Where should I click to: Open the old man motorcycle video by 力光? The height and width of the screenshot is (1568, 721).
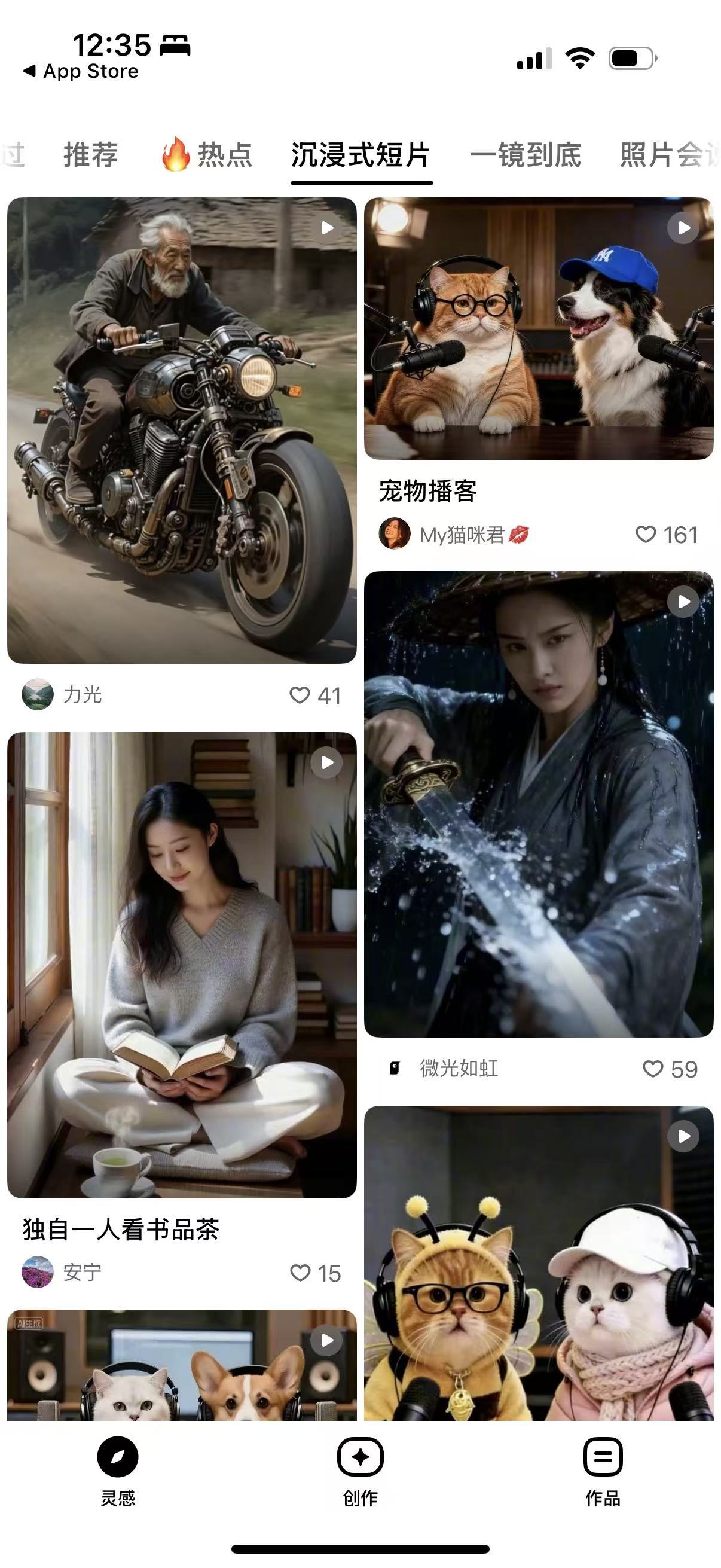(181, 430)
